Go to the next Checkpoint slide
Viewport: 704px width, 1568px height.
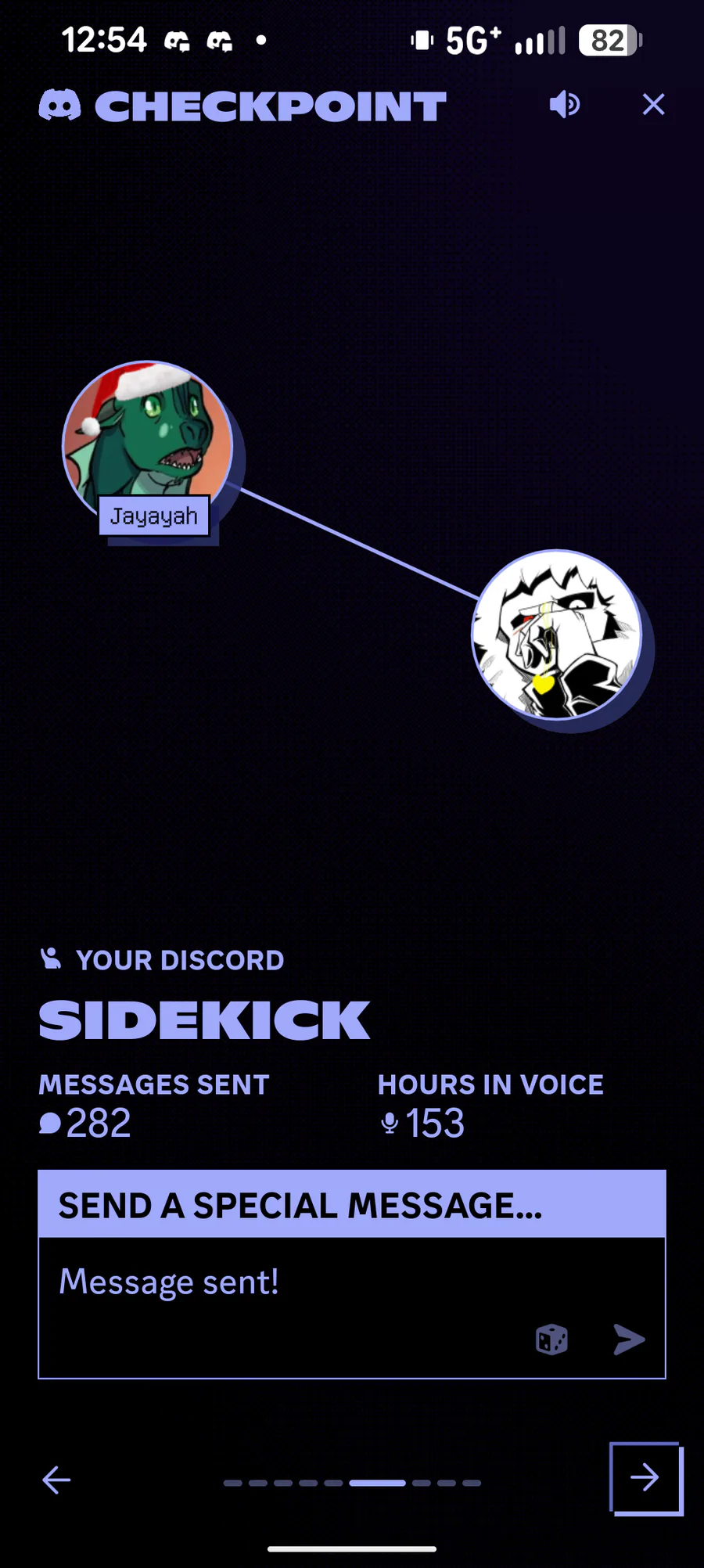coord(645,1478)
